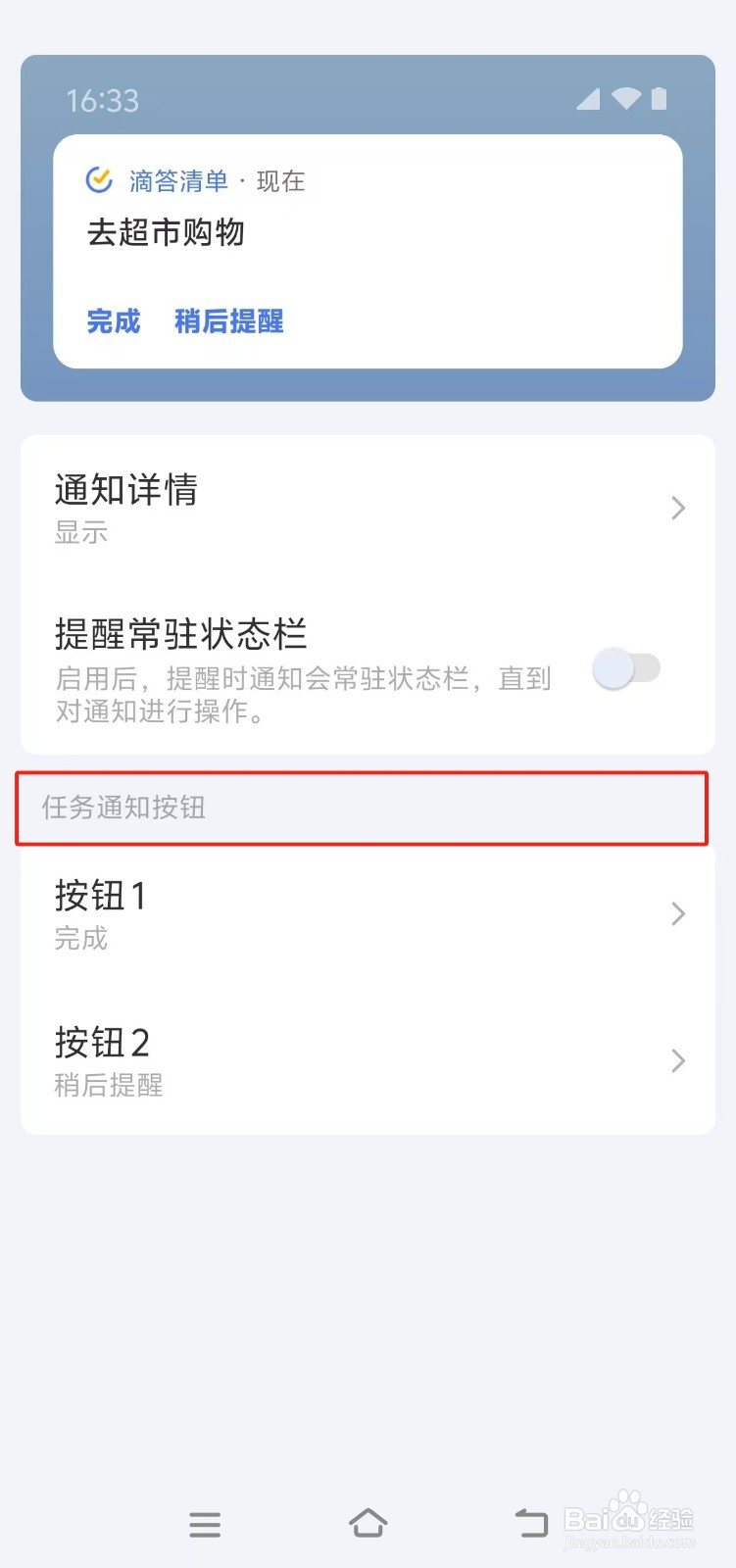Toggle persistent status bar reminder off
The image size is (736, 1568).
[x=624, y=668]
